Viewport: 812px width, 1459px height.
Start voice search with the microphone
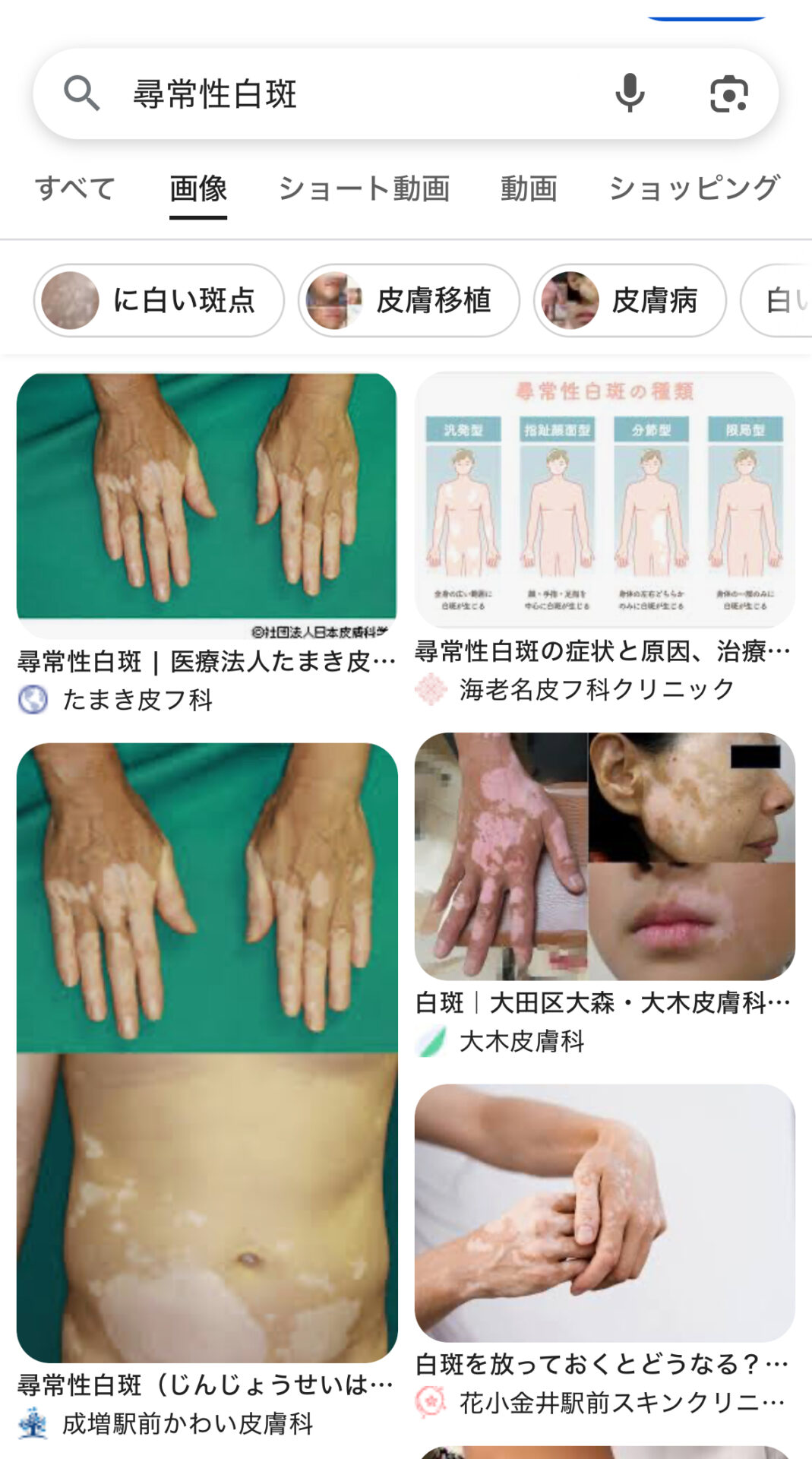click(x=630, y=94)
